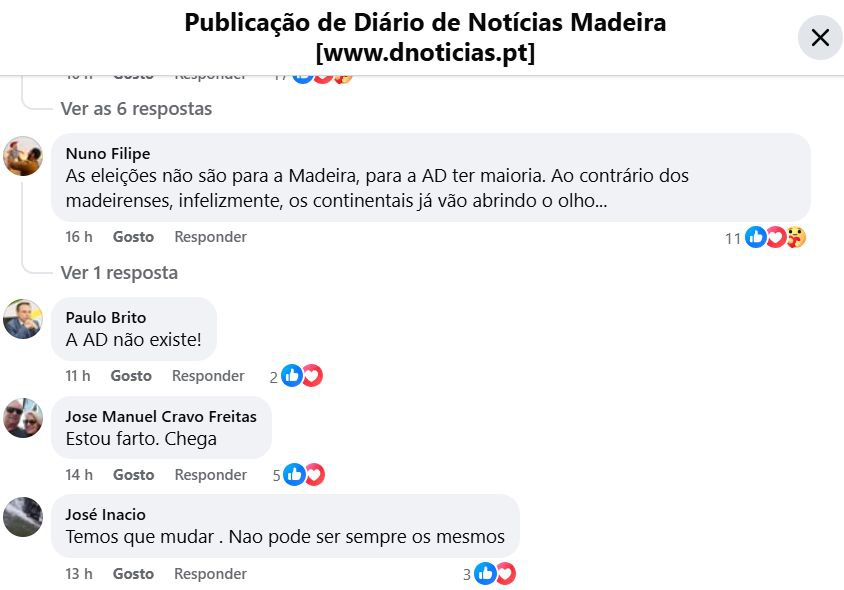Close the comments dialog

point(819,38)
